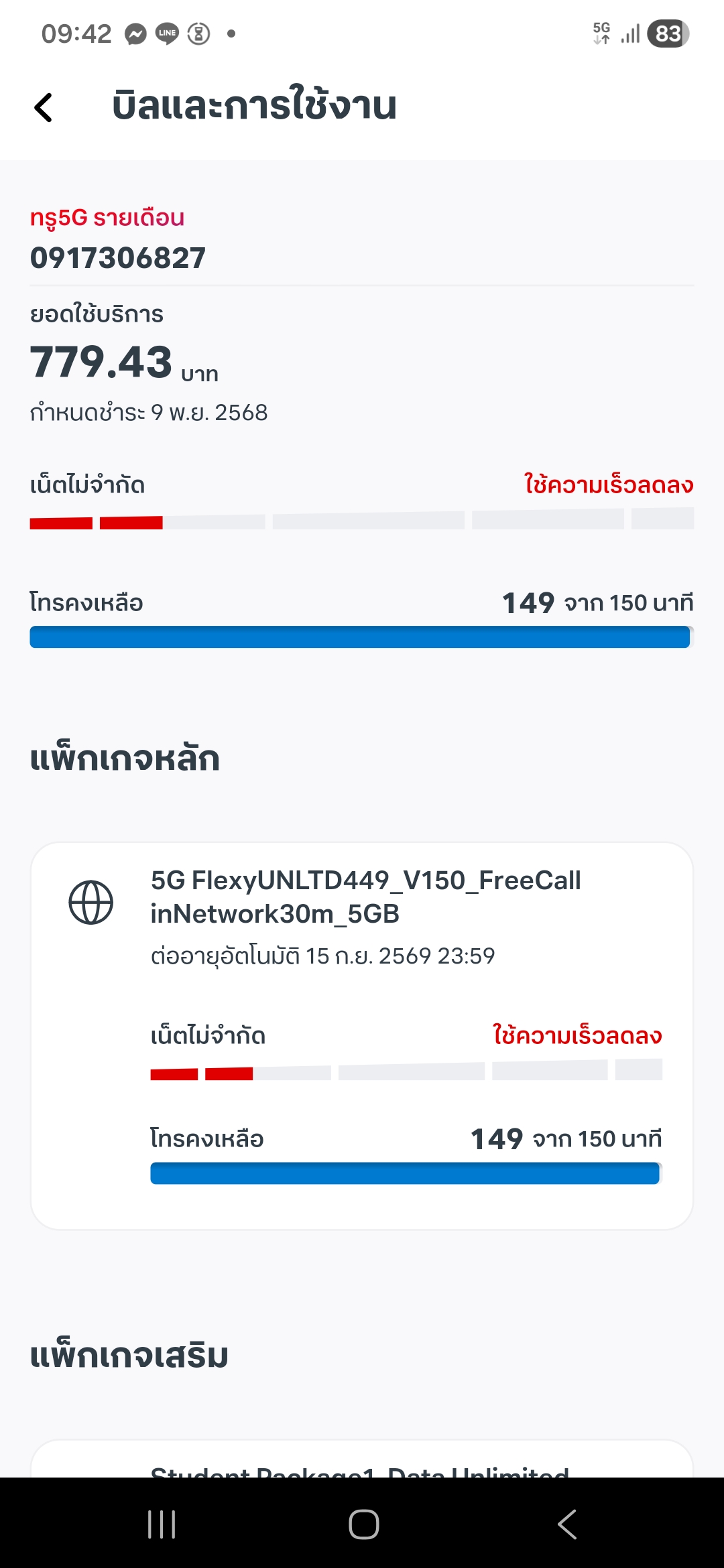This screenshot has width=724, height=1568.
Task: Go back from the บิลและการใช้งาน page
Action: (44, 107)
